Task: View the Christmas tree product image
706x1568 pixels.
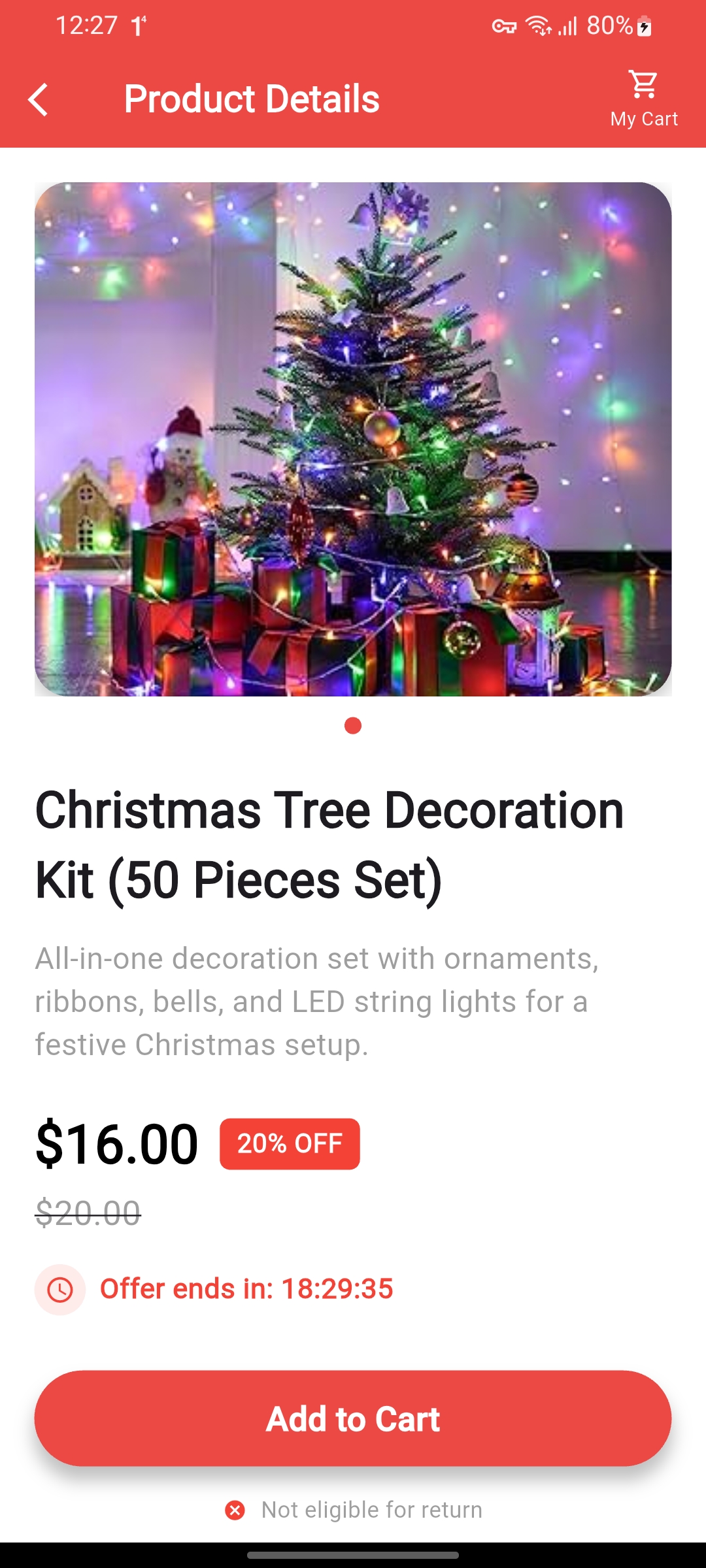Action: (x=353, y=439)
